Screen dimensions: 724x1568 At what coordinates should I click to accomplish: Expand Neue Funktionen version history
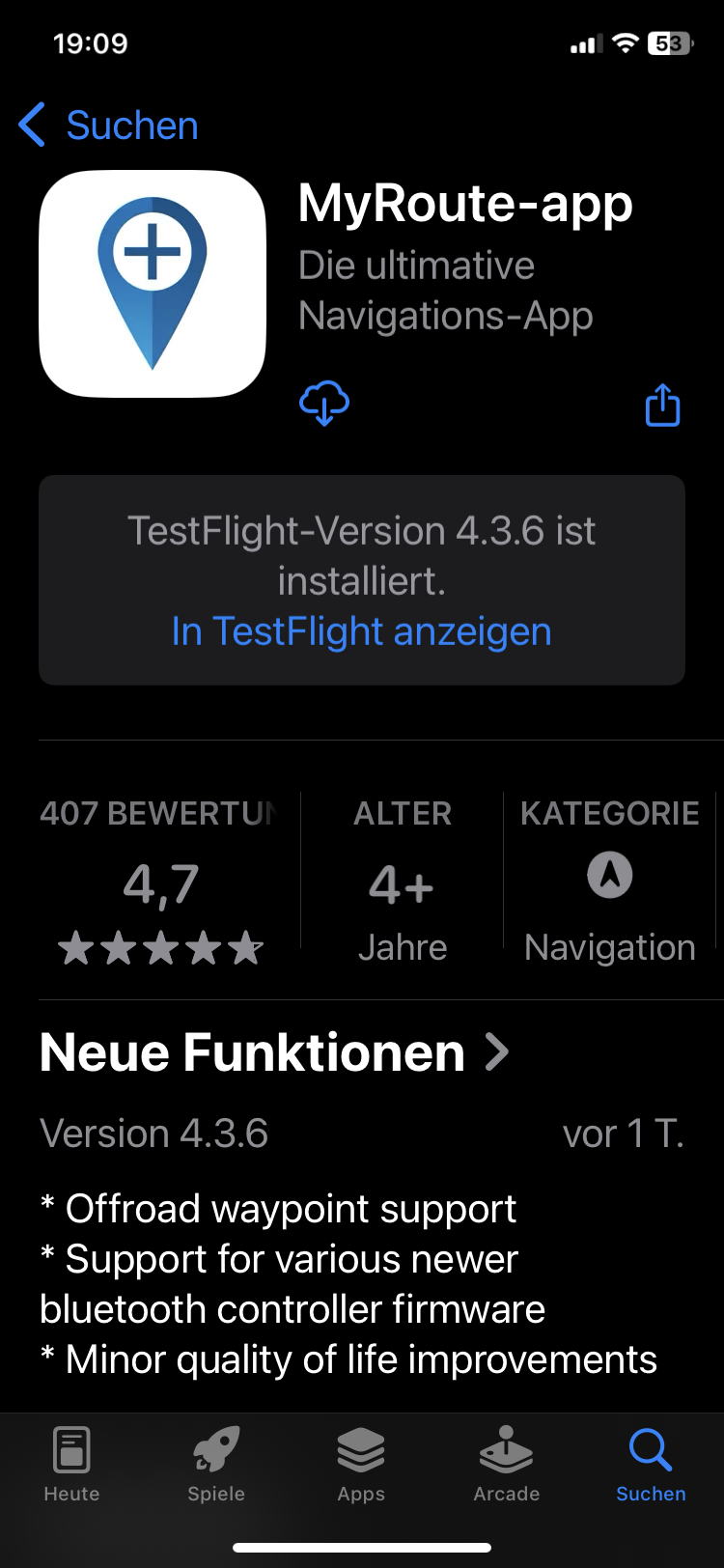274,1052
